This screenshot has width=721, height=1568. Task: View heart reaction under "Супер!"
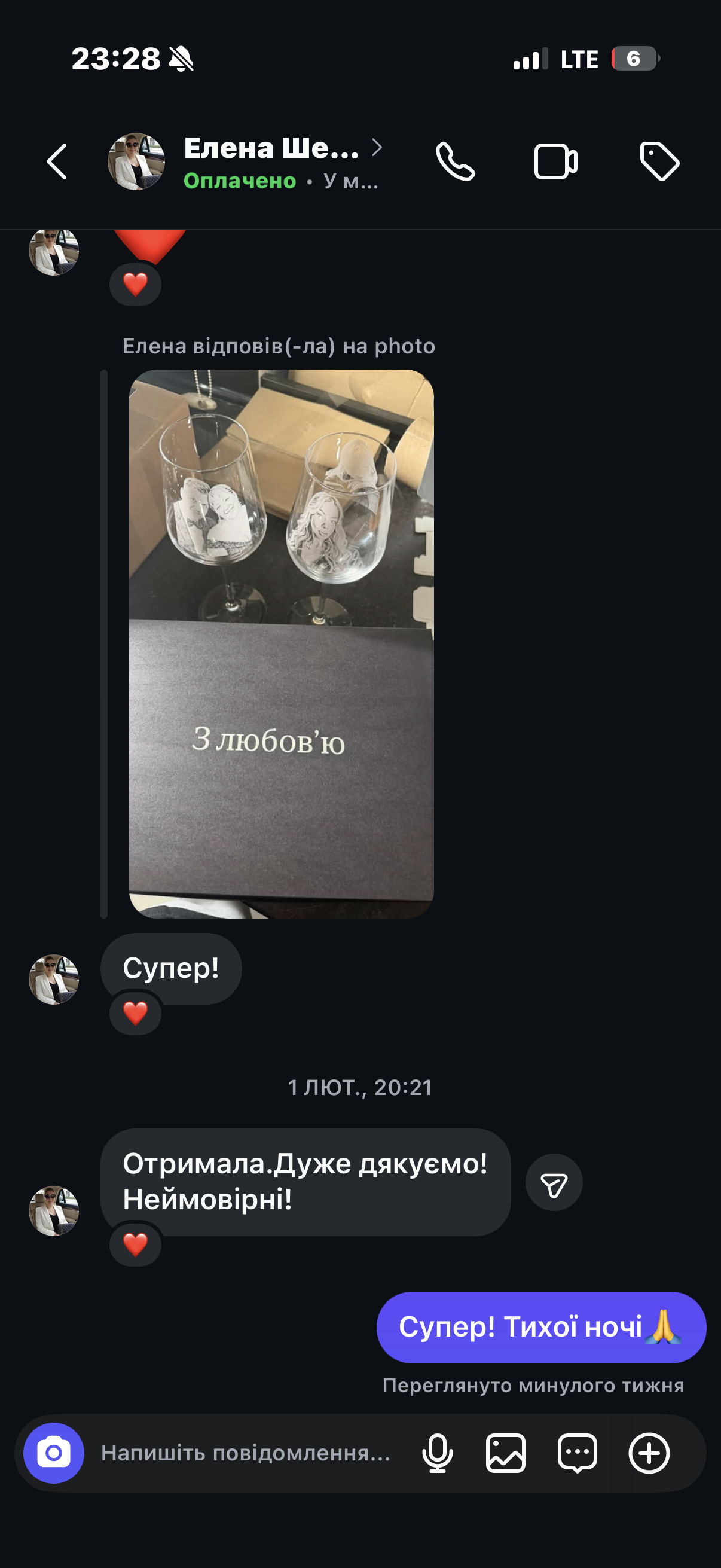[x=135, y=1014]
